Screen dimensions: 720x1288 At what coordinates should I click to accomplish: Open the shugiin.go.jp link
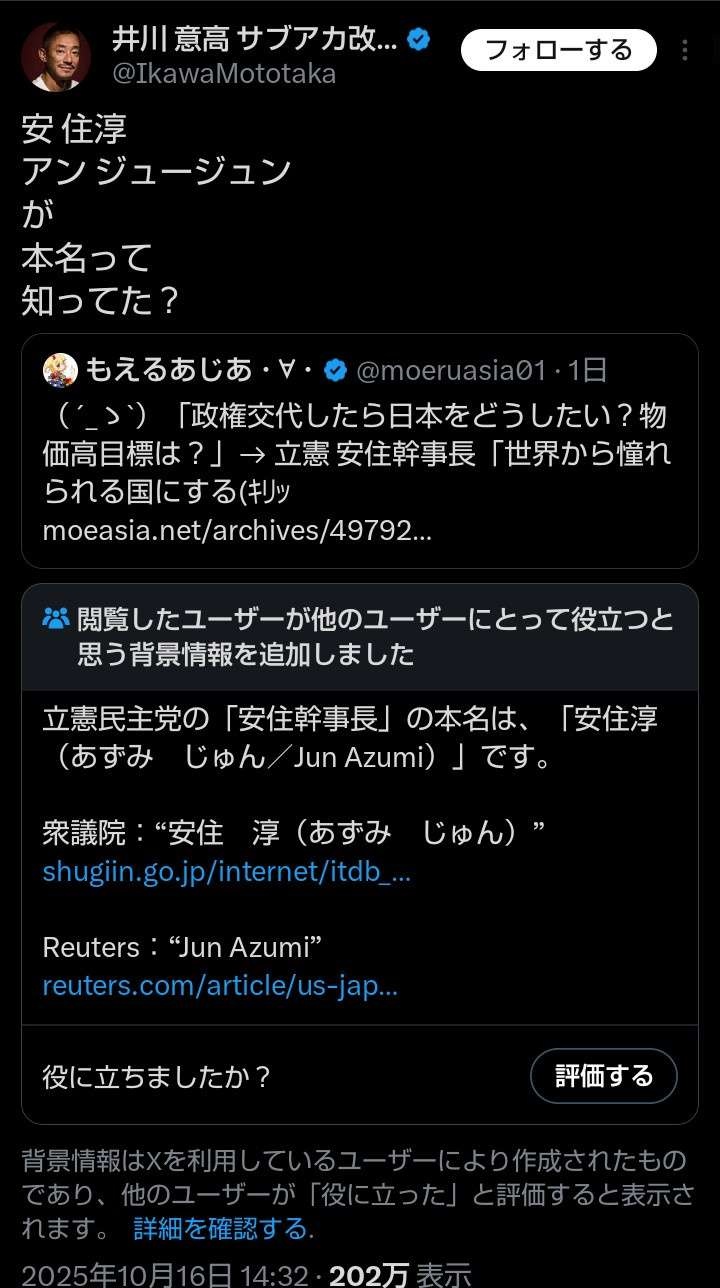226,872
